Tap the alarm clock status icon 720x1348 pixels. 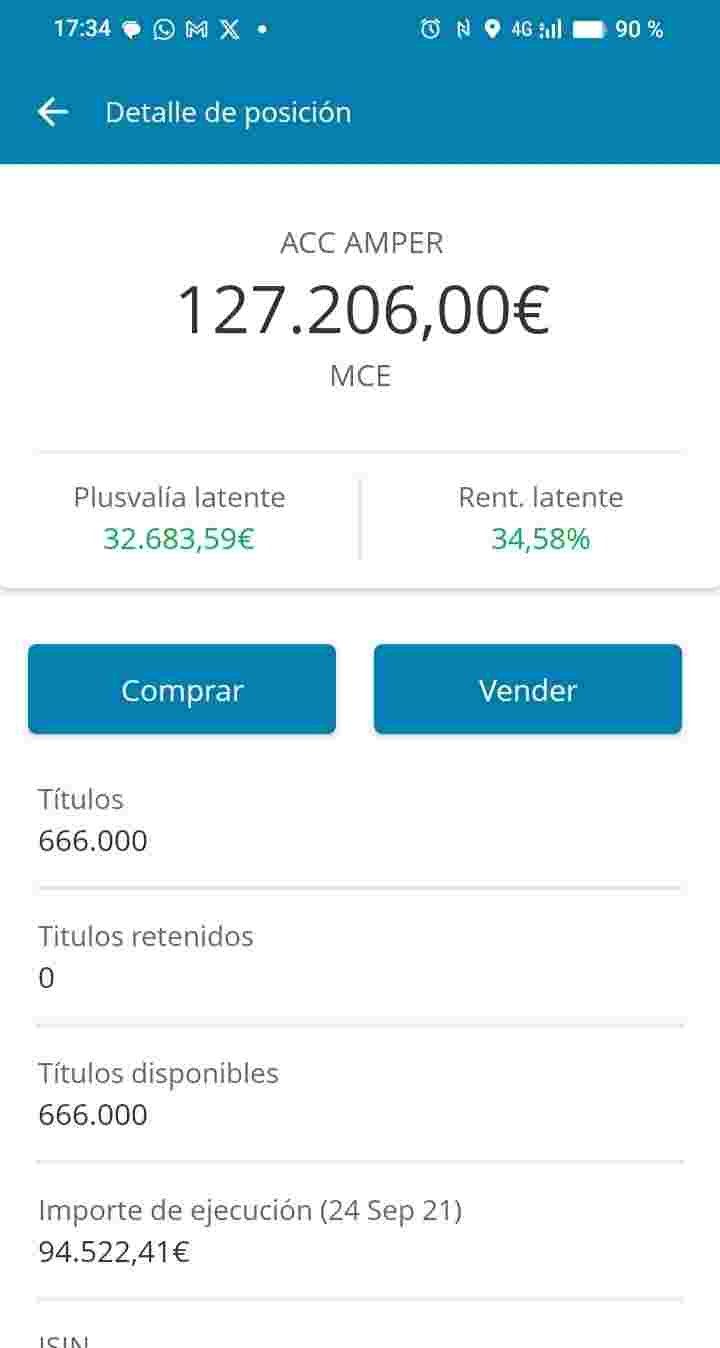(x=430, y=30)
